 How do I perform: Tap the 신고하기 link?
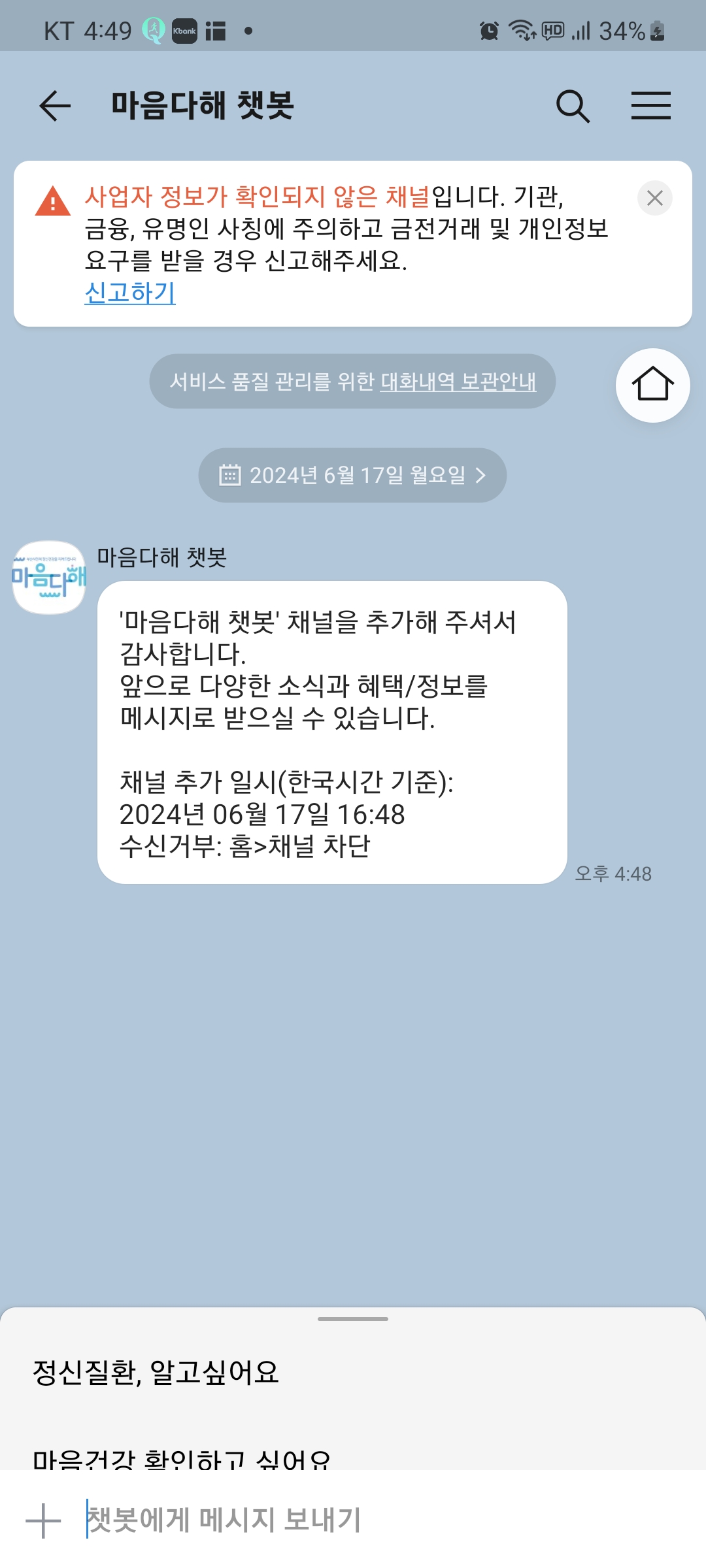(x=130, y=293)
